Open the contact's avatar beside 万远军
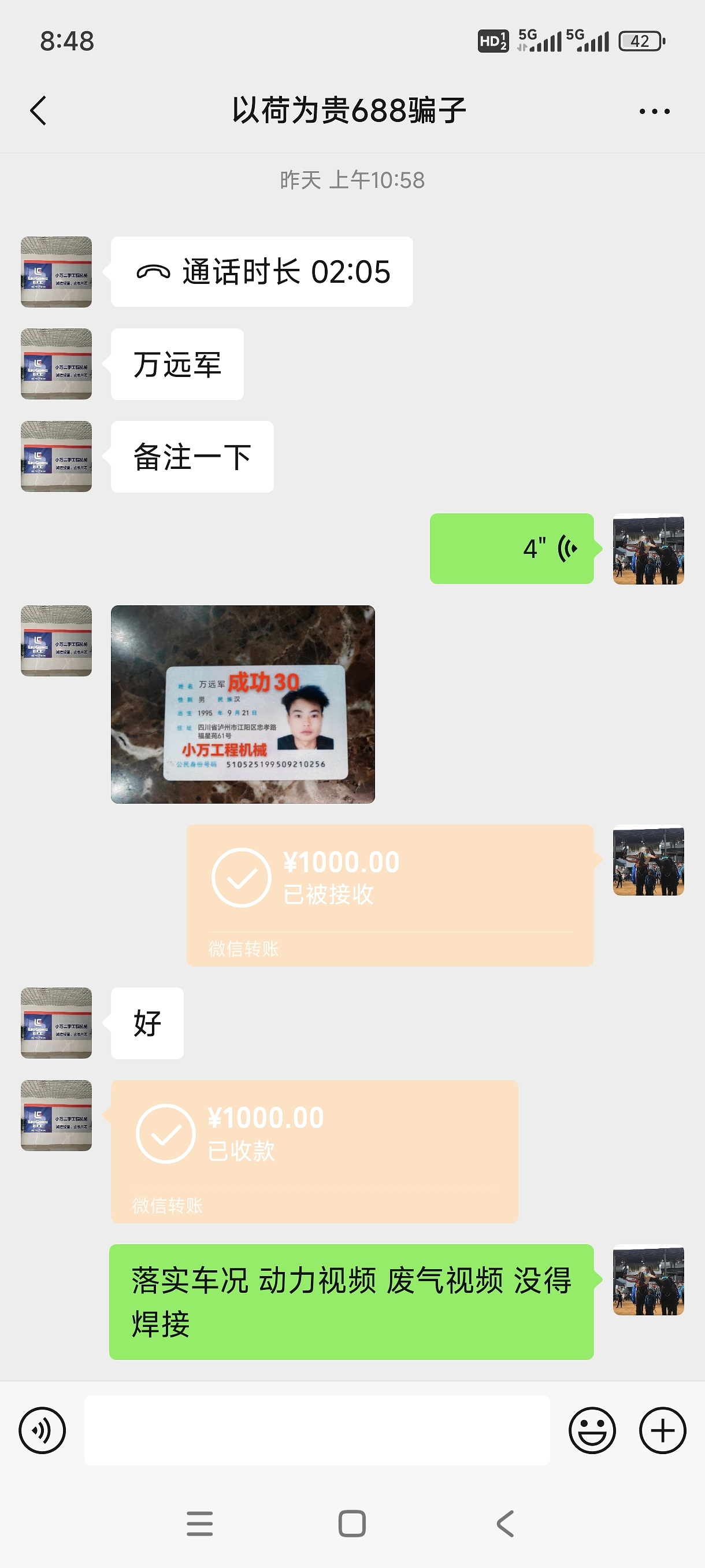 (x=57, y=364)
